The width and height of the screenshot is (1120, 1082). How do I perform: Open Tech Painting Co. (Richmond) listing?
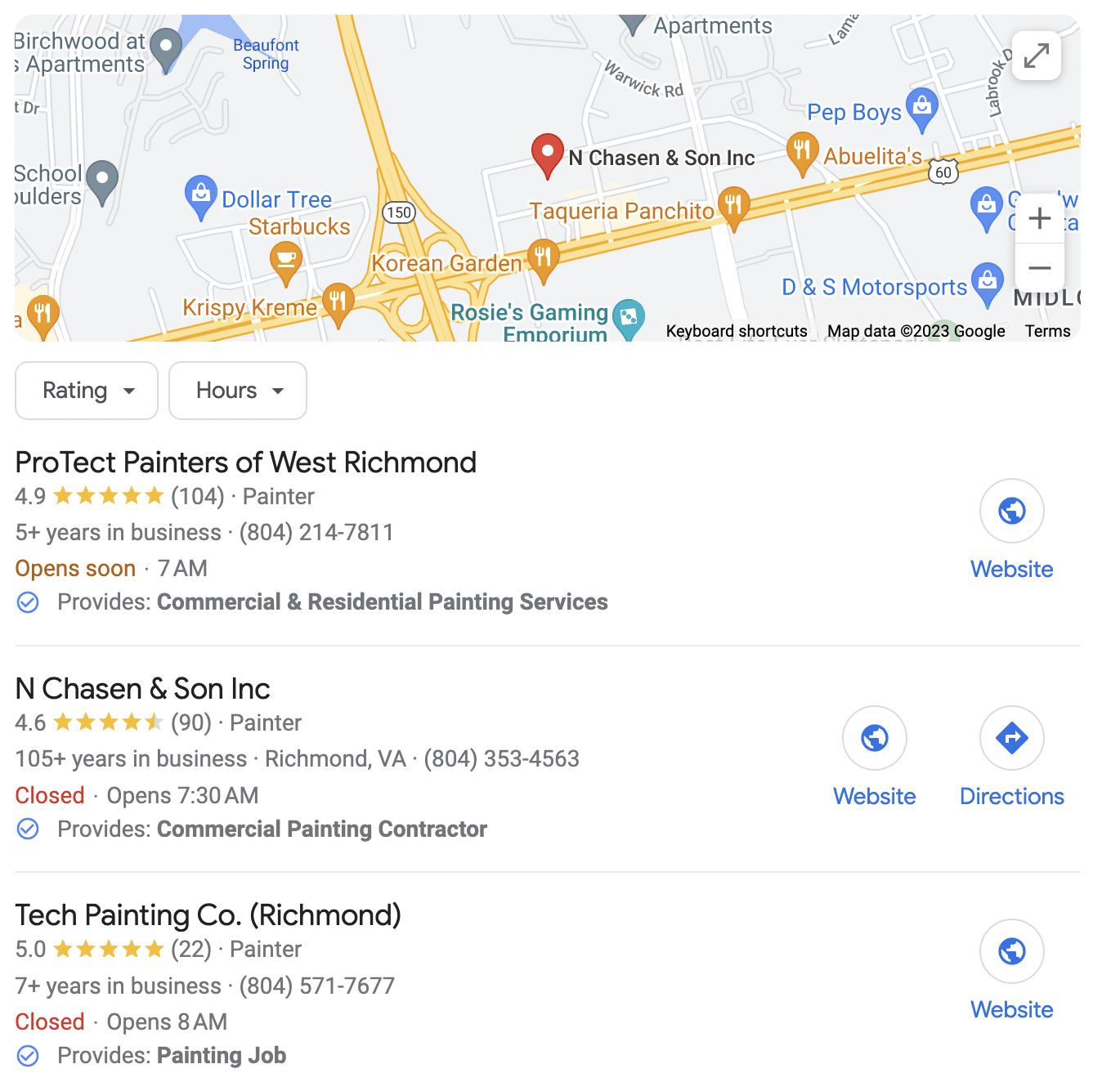[208, 915]
